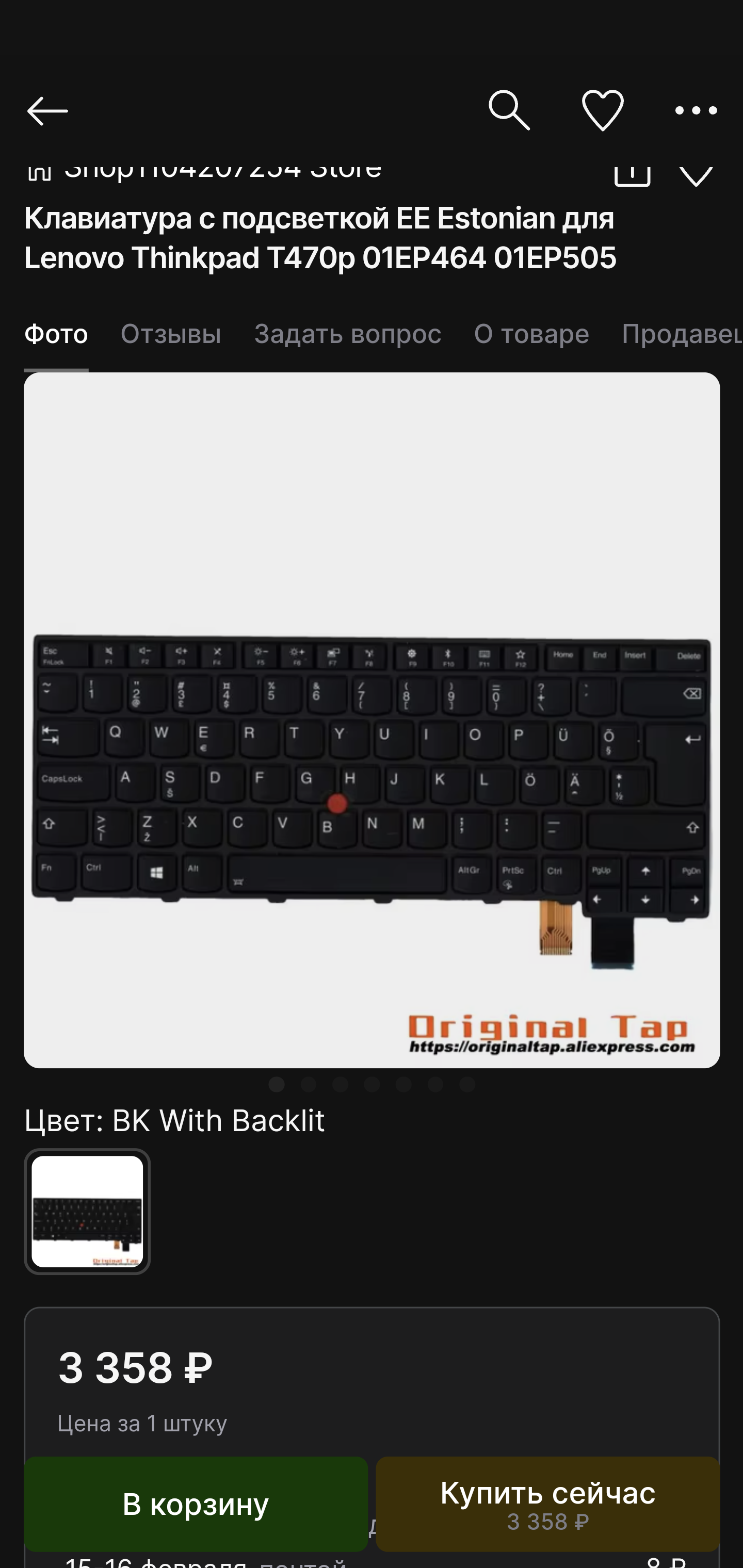
Task: Go back using the arrow icon
Action: point(47,111)
